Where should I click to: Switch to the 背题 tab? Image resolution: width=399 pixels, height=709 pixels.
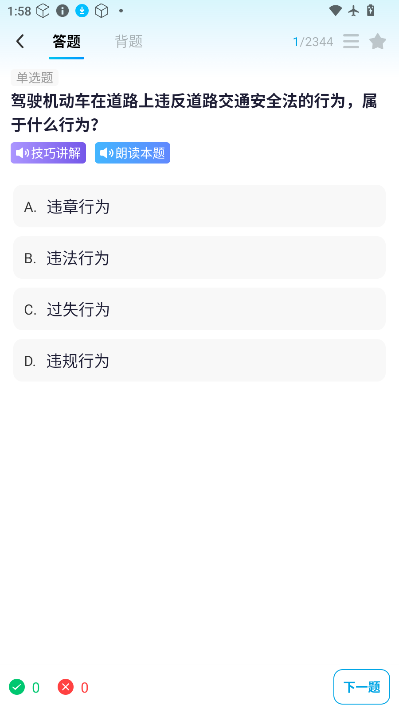(129, 42)
